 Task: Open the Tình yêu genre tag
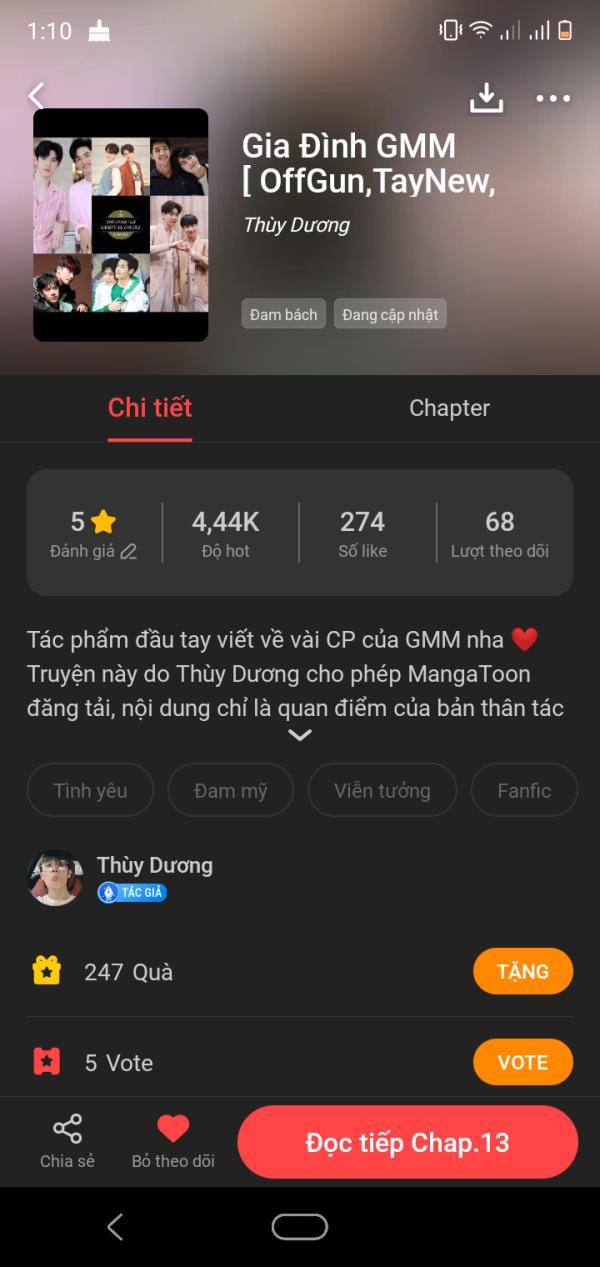pyautogui.click(x=90, y=790)
